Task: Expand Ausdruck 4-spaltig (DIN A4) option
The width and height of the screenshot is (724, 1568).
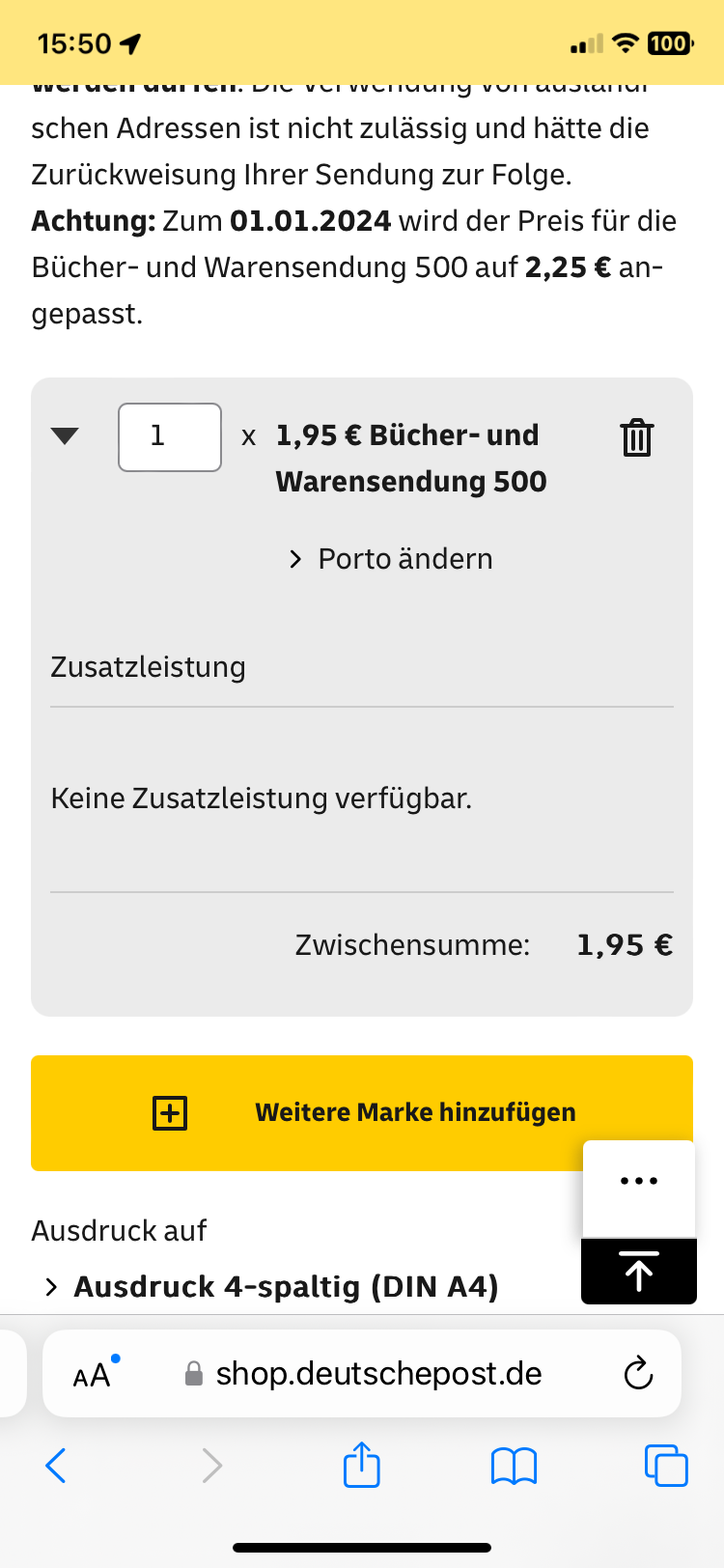Action: 272,1287
